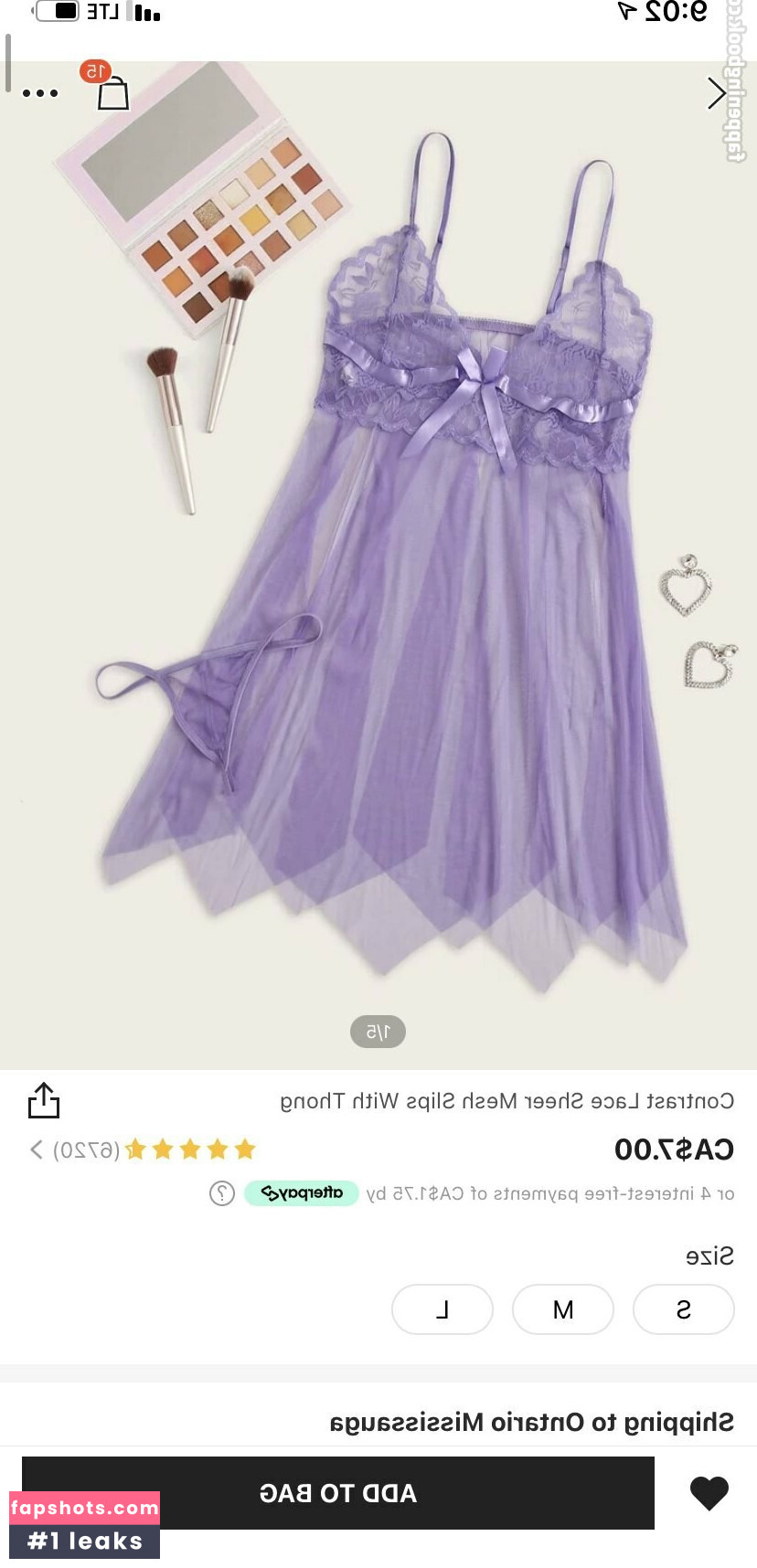Open the three-dot overflow menu
Screen dimensions: 757x1568
point(40,93)
